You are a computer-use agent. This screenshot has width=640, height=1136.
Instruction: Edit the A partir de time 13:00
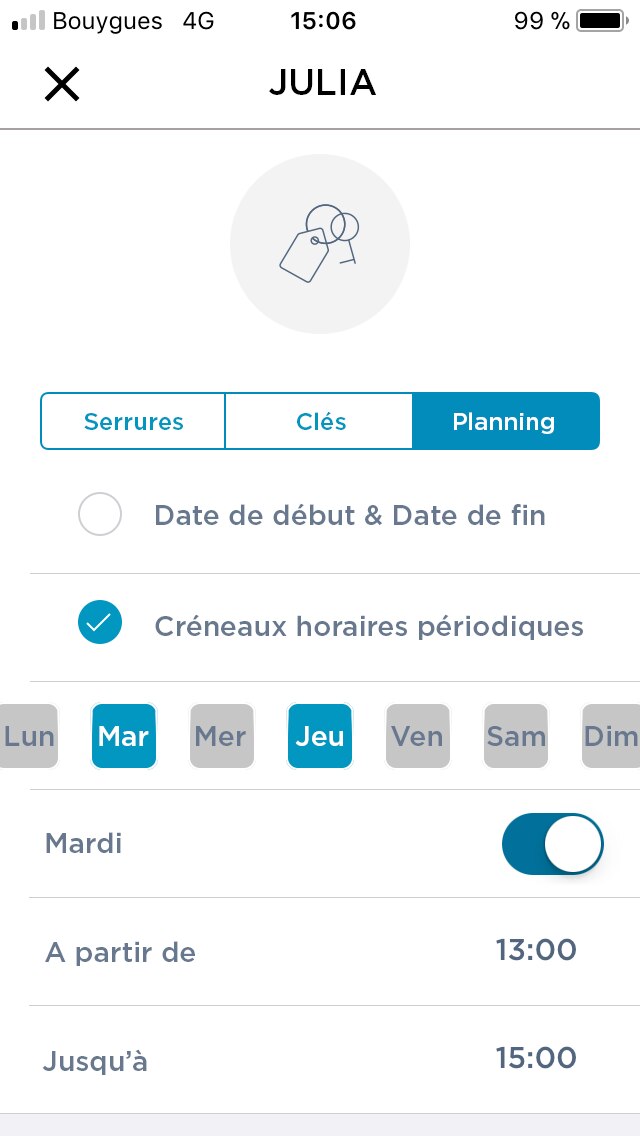pos(536,950)
